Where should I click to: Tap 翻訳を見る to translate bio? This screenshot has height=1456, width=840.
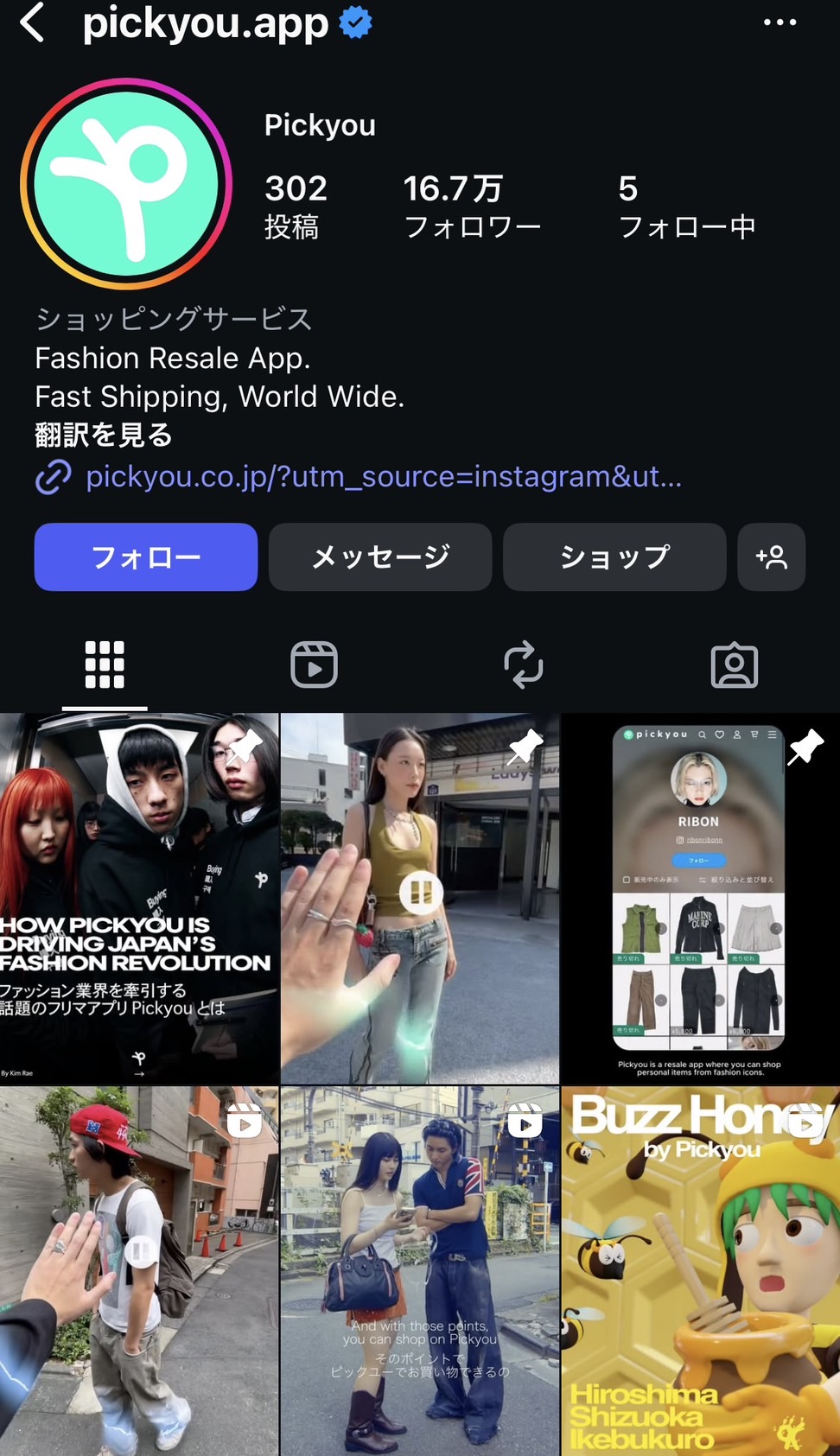coord(104,435)
